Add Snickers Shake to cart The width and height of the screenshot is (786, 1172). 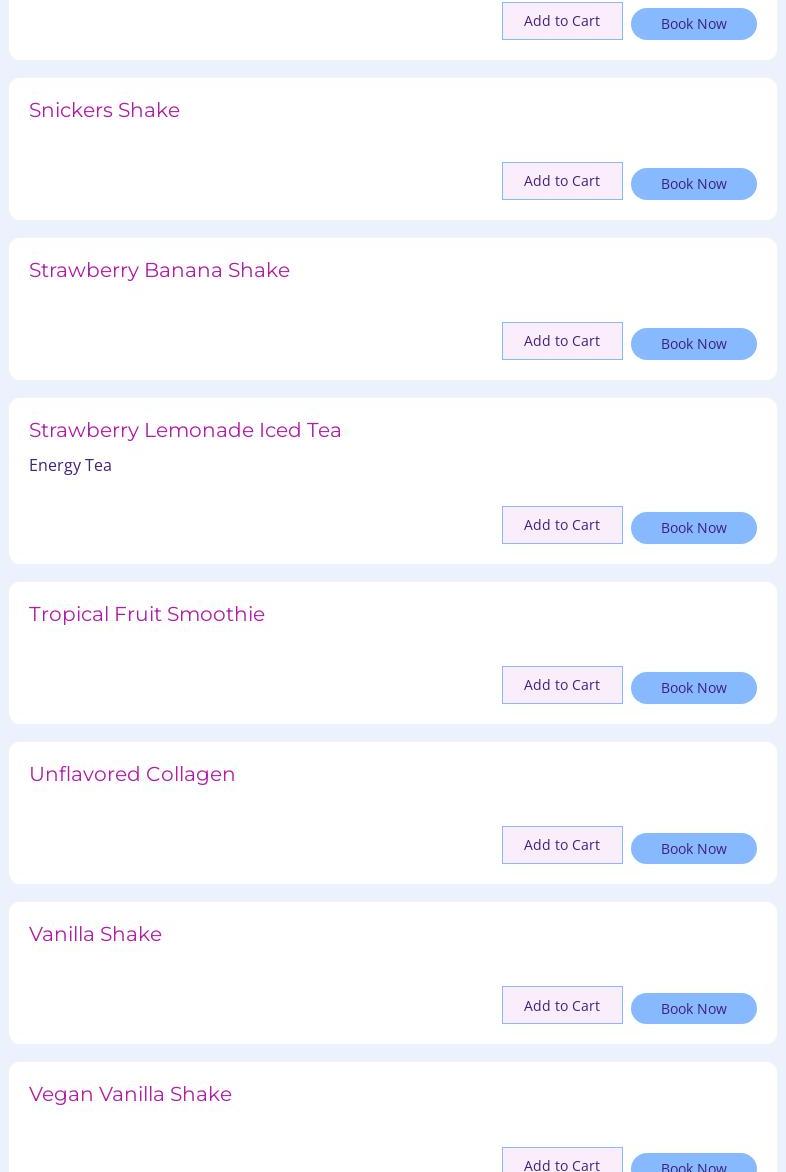562,181
